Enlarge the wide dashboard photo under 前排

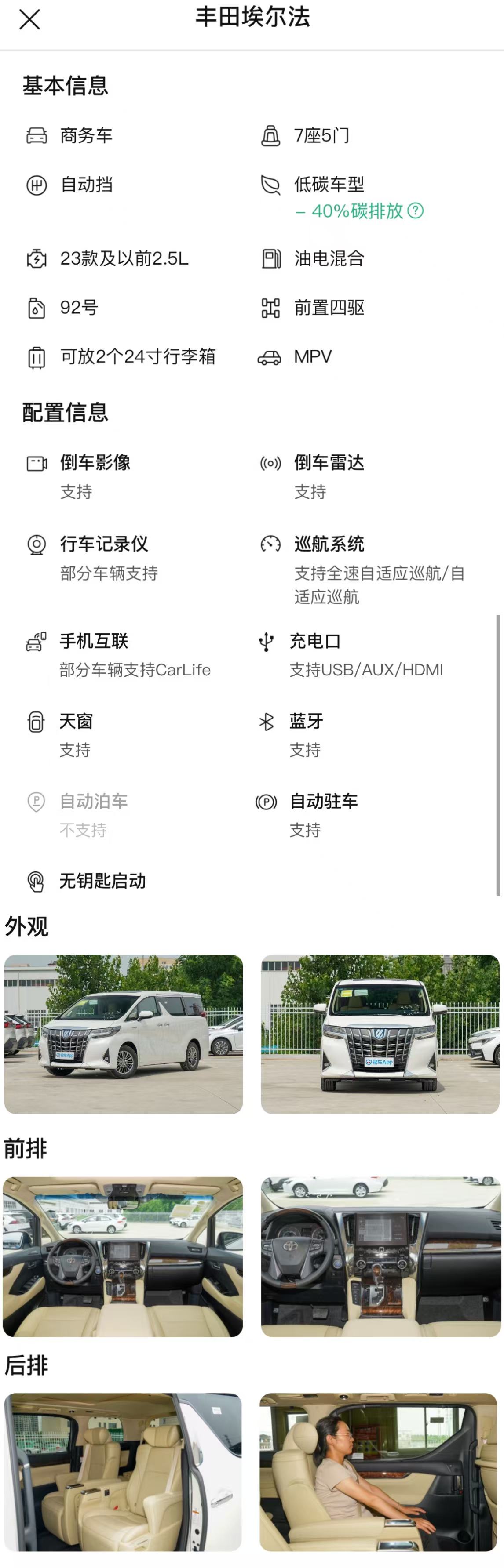pos(123,1256)
